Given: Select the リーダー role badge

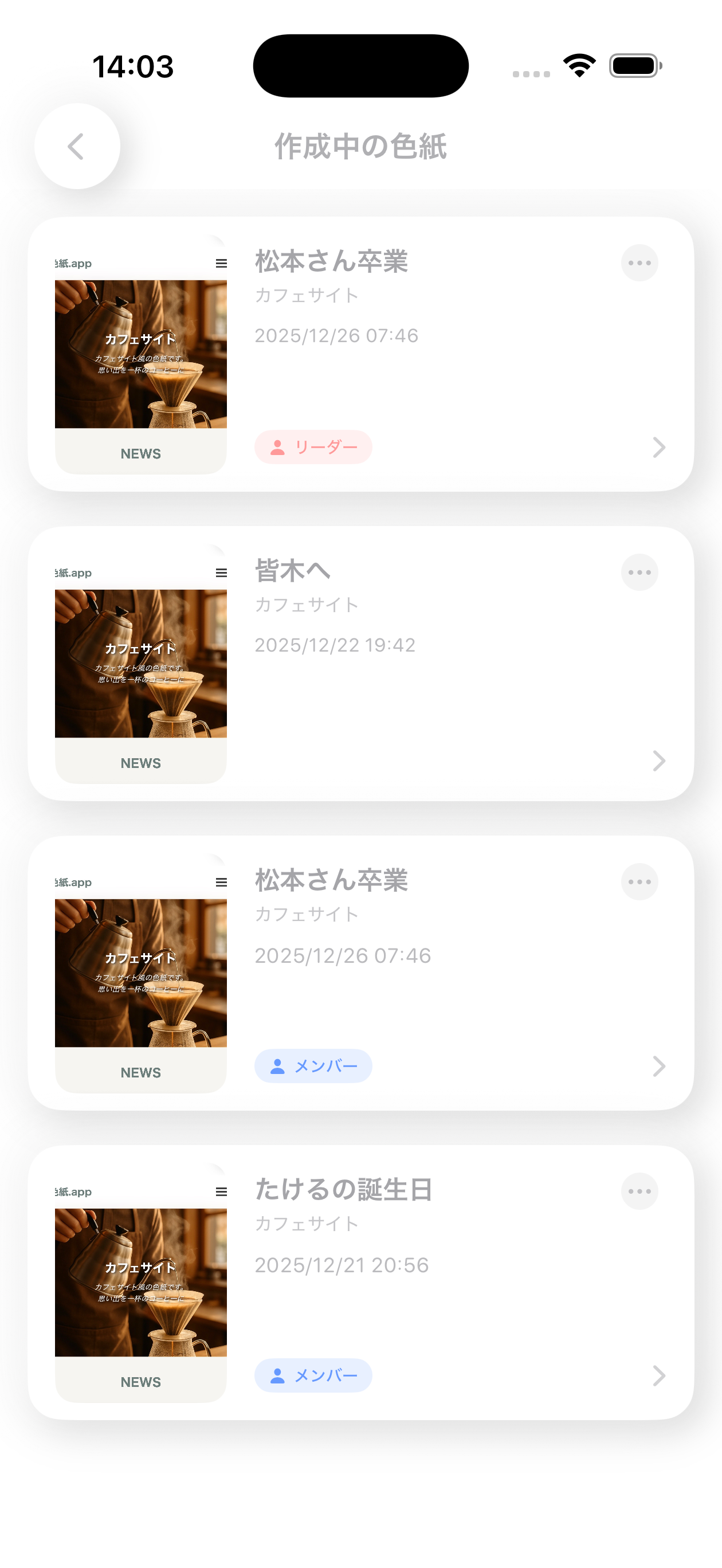Looking at the screenshot, I should coord(313,446).
